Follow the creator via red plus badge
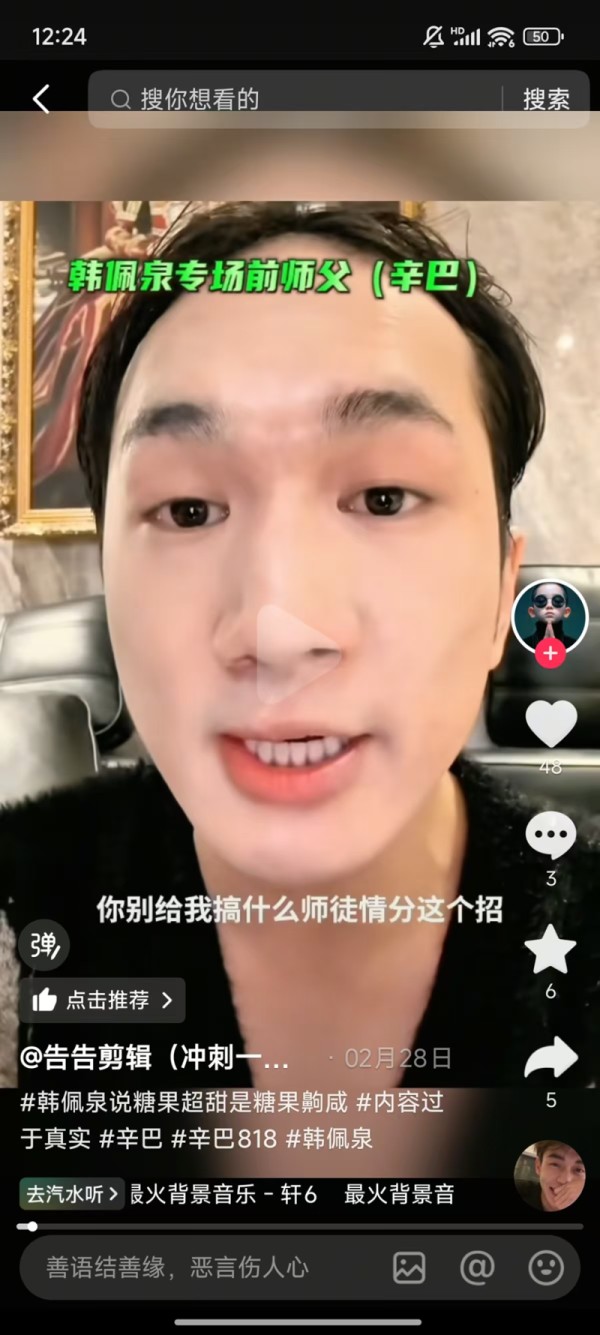Image resolution: width=600 pixels, height=1335 pixels. click(x=550, y=654)
